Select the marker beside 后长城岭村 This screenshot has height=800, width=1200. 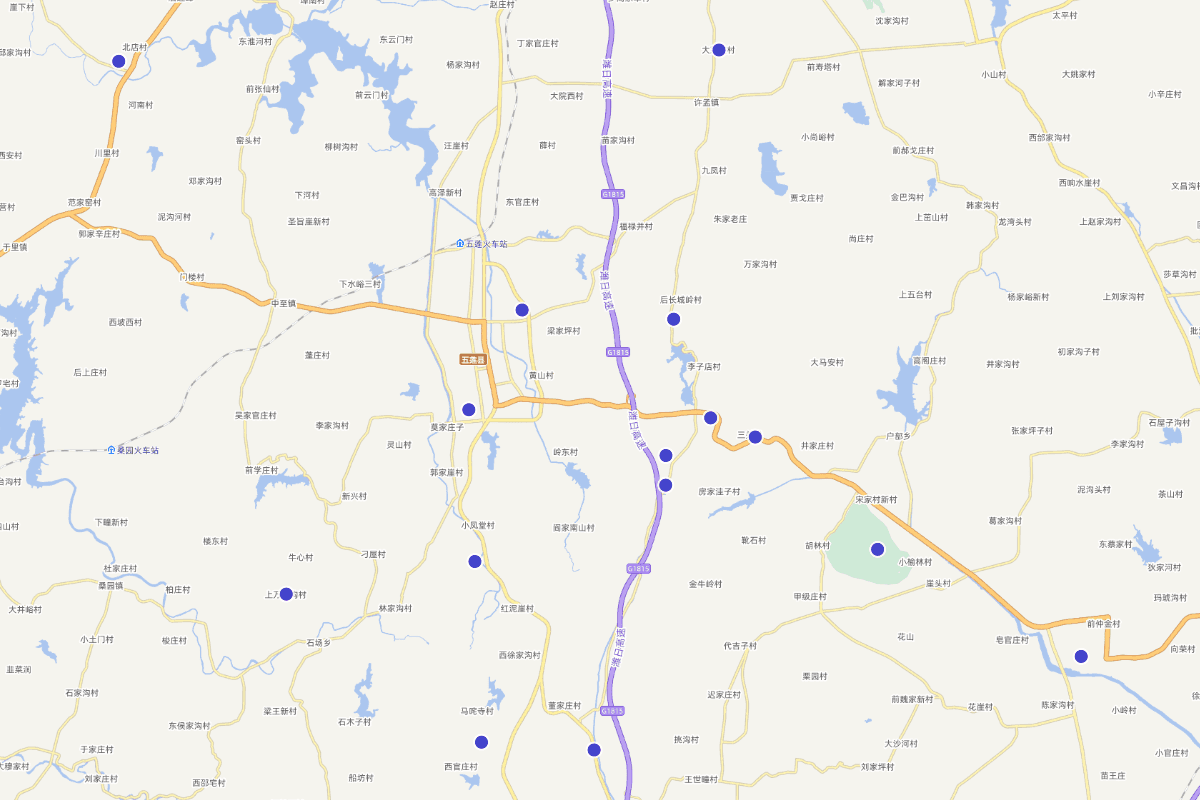click(674, 319)
